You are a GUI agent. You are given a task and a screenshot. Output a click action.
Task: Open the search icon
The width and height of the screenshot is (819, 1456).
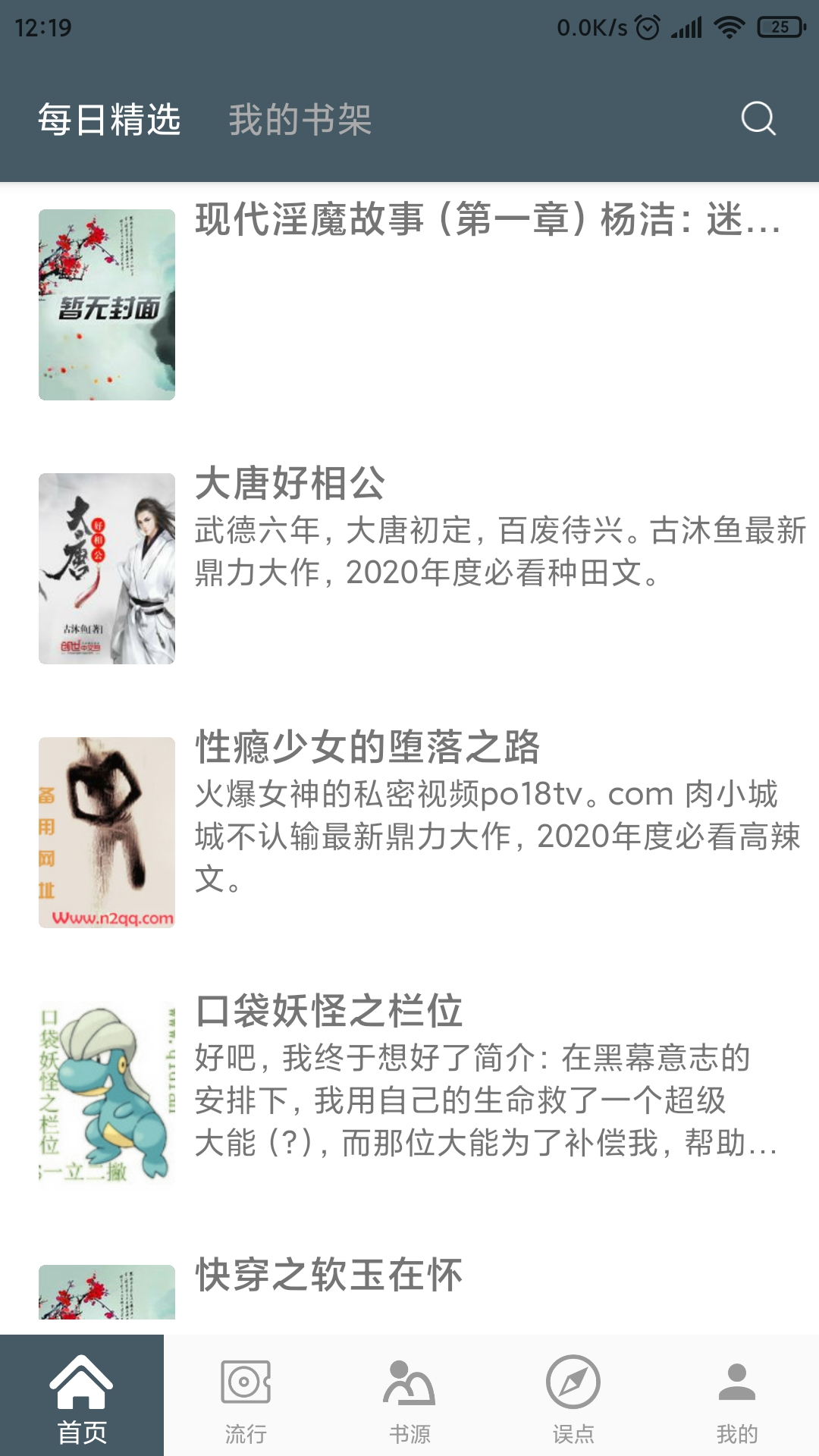pos(758,119)
